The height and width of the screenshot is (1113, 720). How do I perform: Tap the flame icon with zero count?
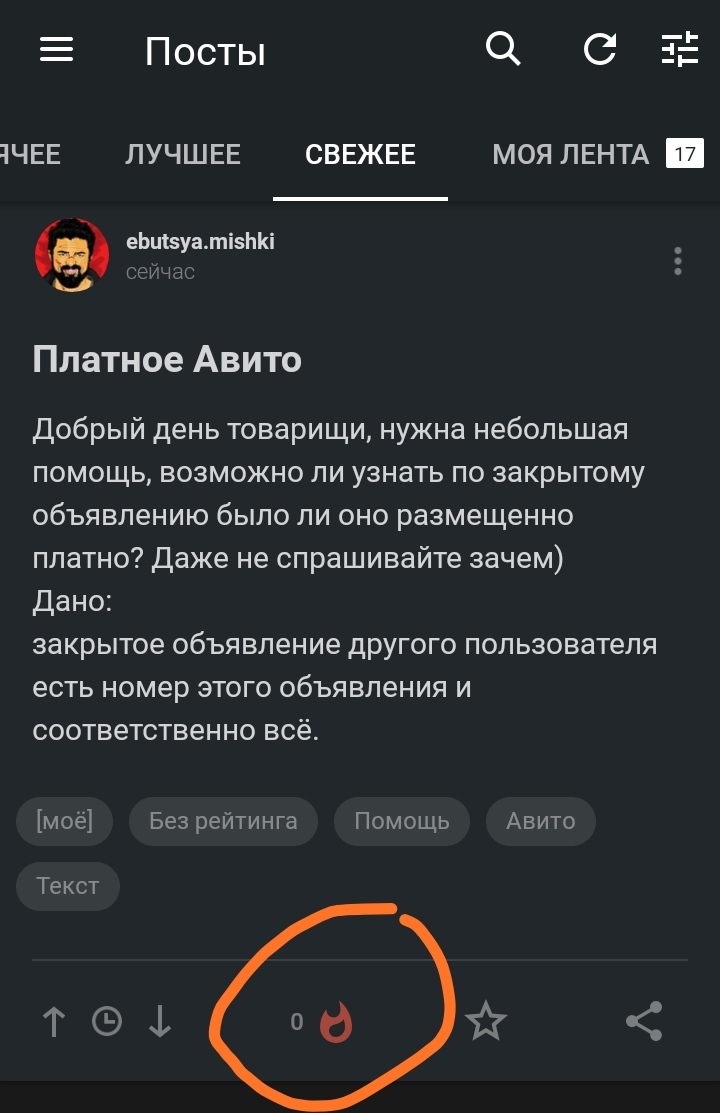coord(336,1022)
